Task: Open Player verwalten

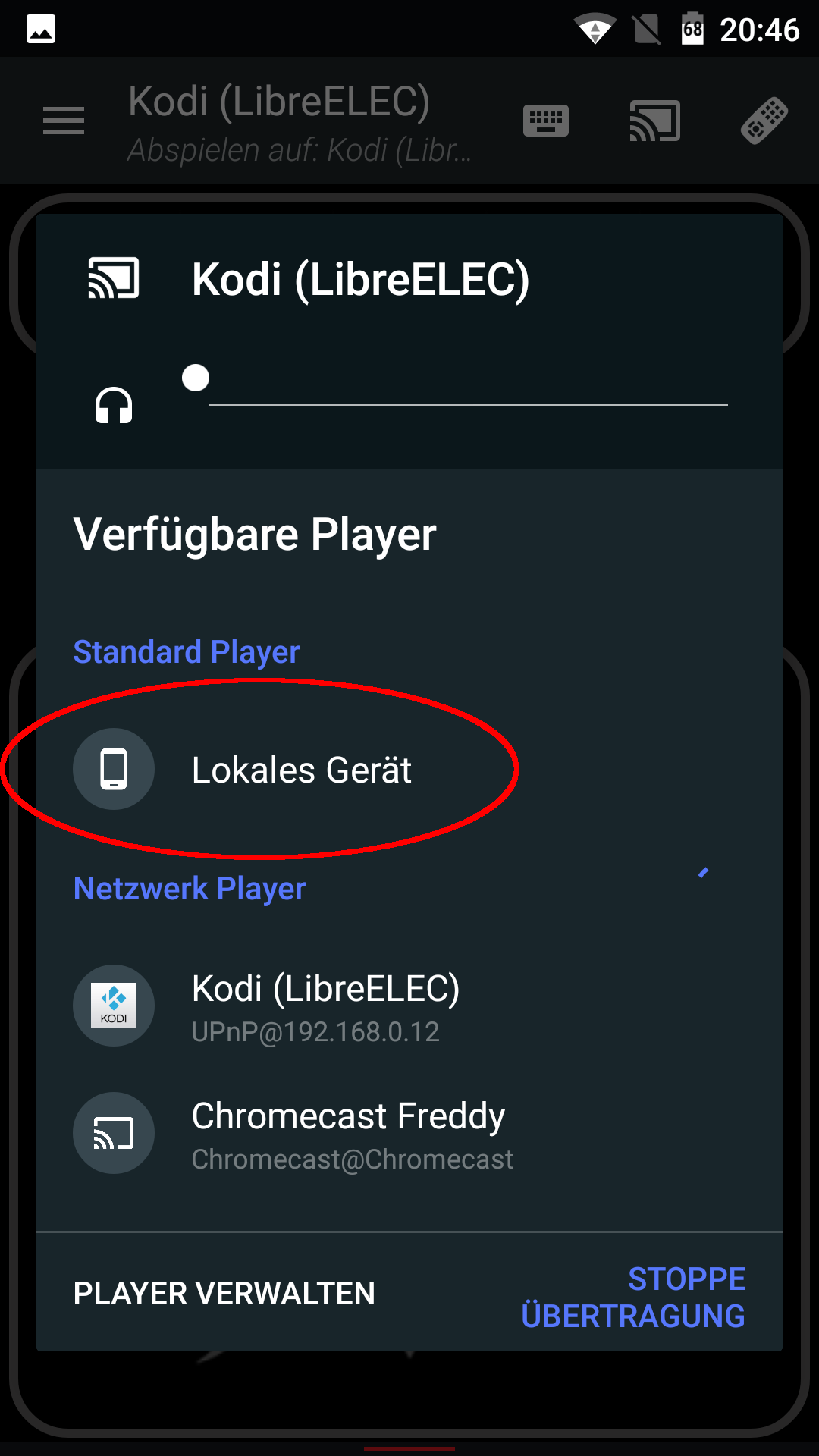Action: click(224, 1293)
